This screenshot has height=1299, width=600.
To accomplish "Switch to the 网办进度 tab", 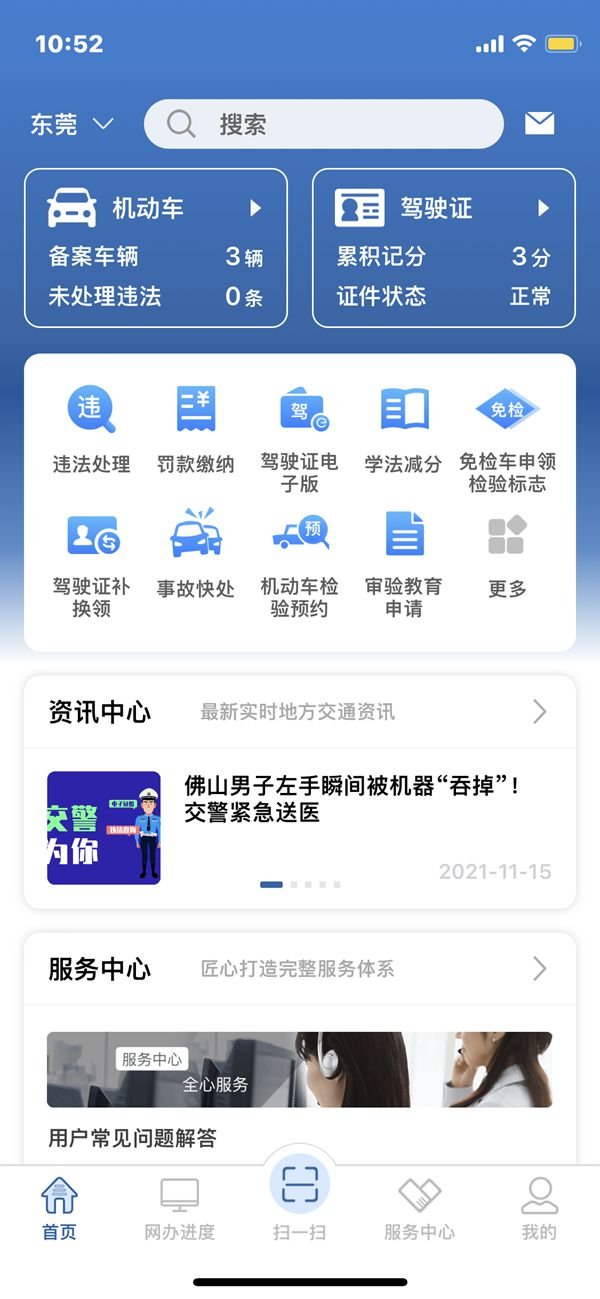I will (180, 1208).
